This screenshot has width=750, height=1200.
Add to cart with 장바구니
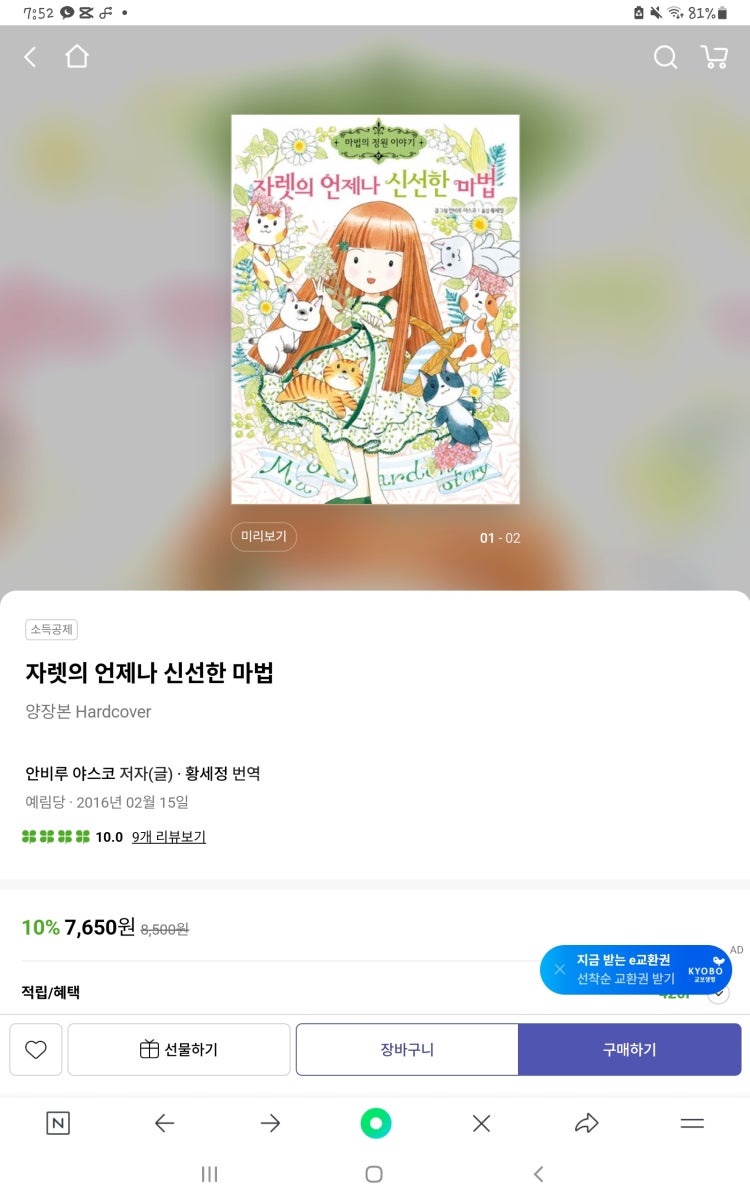click(407, 1049)
